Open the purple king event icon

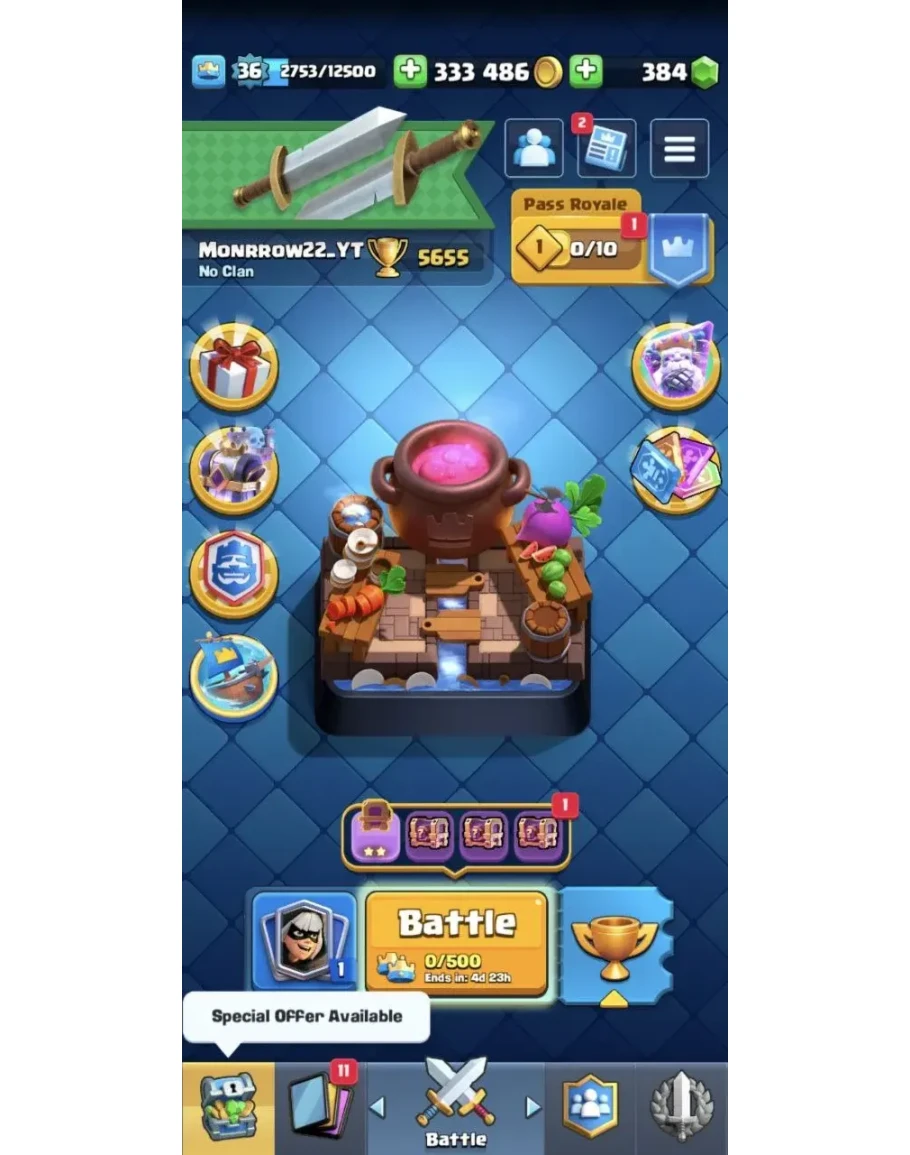tap(676, 366)
